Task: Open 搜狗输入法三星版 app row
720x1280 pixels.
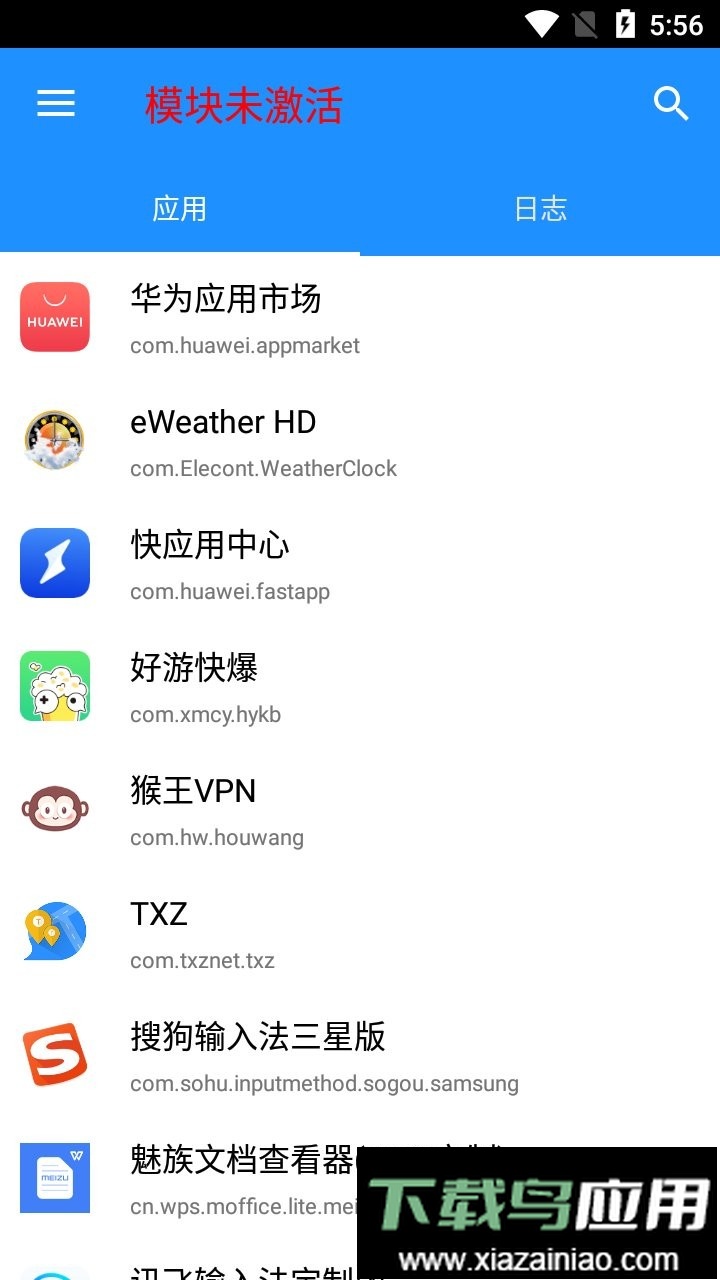Action: pos(258,1056)
